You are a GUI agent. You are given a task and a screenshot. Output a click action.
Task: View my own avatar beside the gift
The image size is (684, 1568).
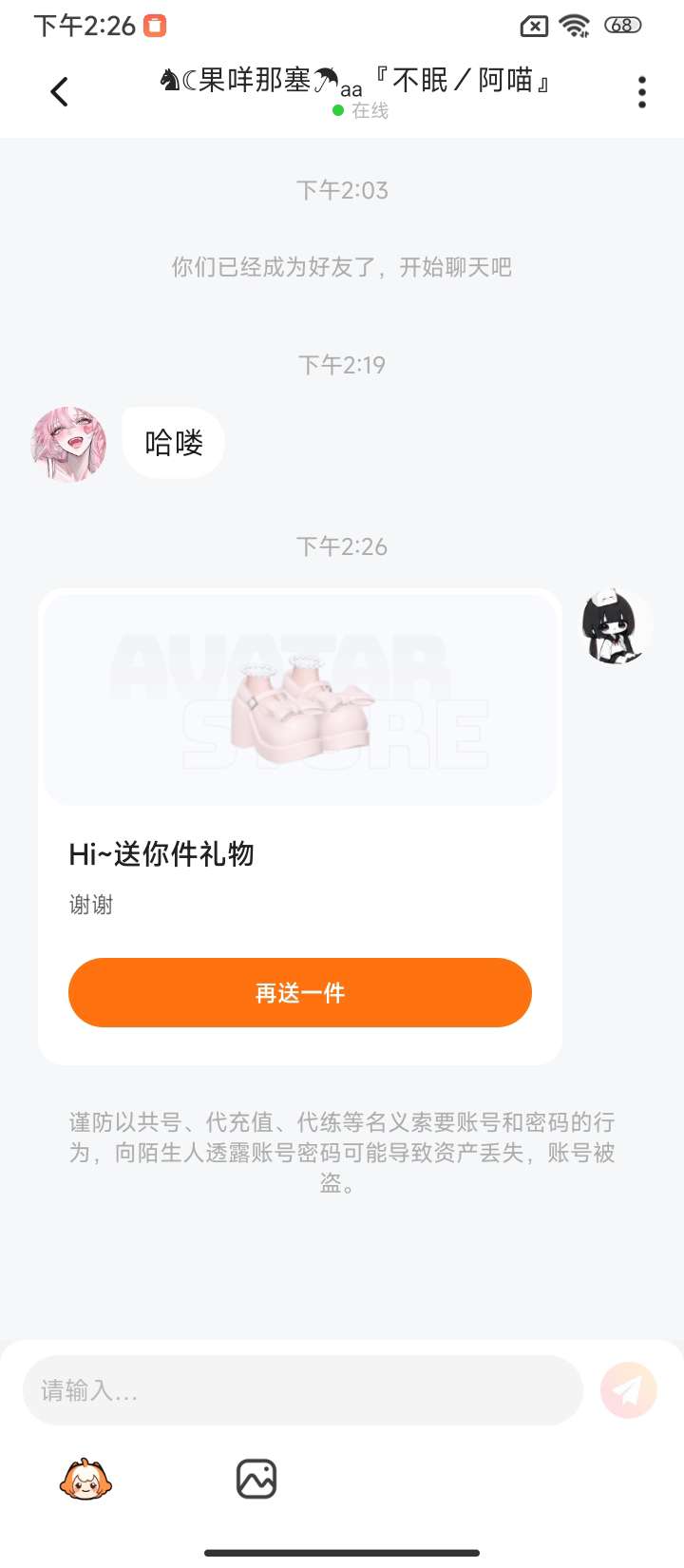point(615,626)
